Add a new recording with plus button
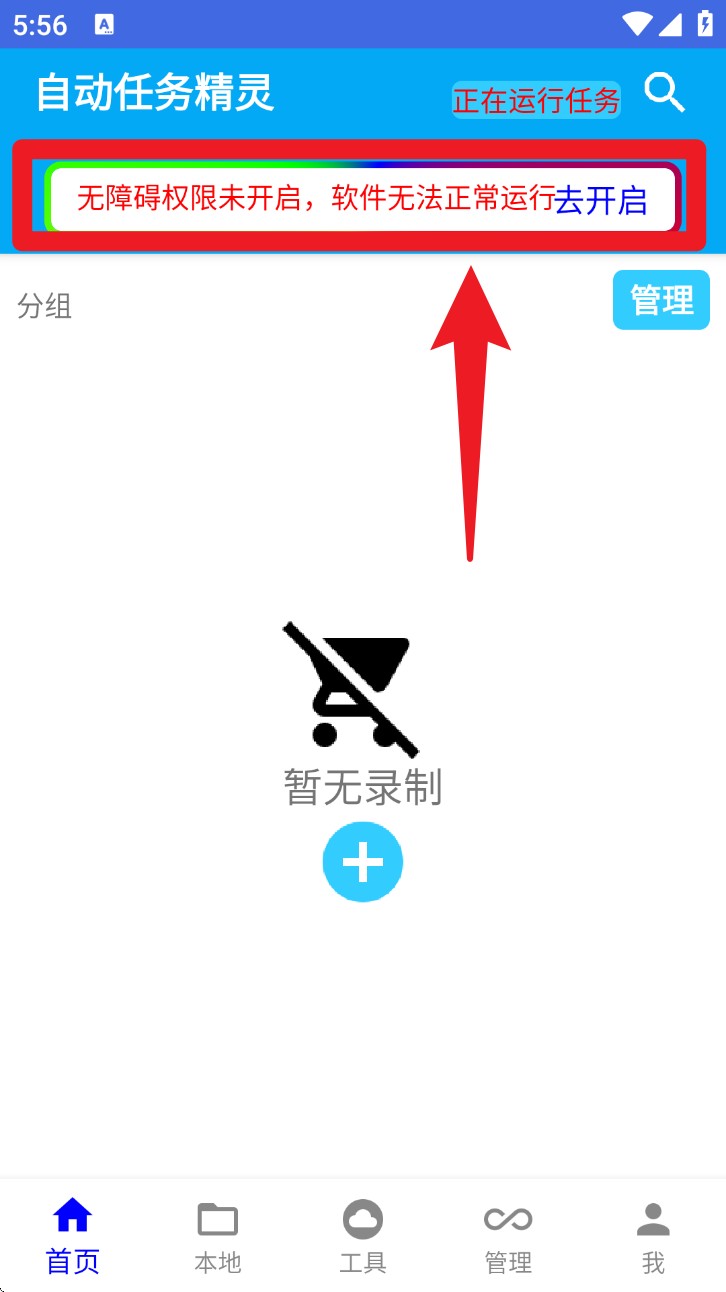The image size is (726, 1292). pyautogui.click(x=362, y=861)
